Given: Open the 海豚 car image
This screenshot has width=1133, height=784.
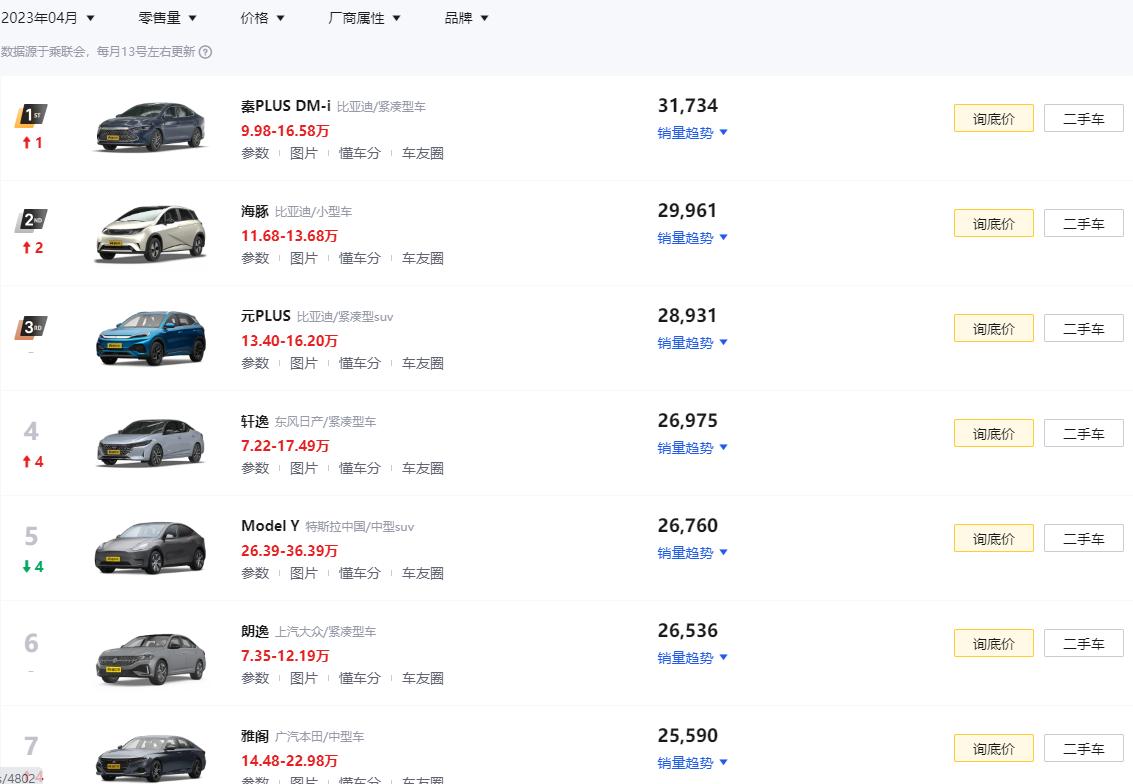Looking at the screenshot, I should pos(150,233).
